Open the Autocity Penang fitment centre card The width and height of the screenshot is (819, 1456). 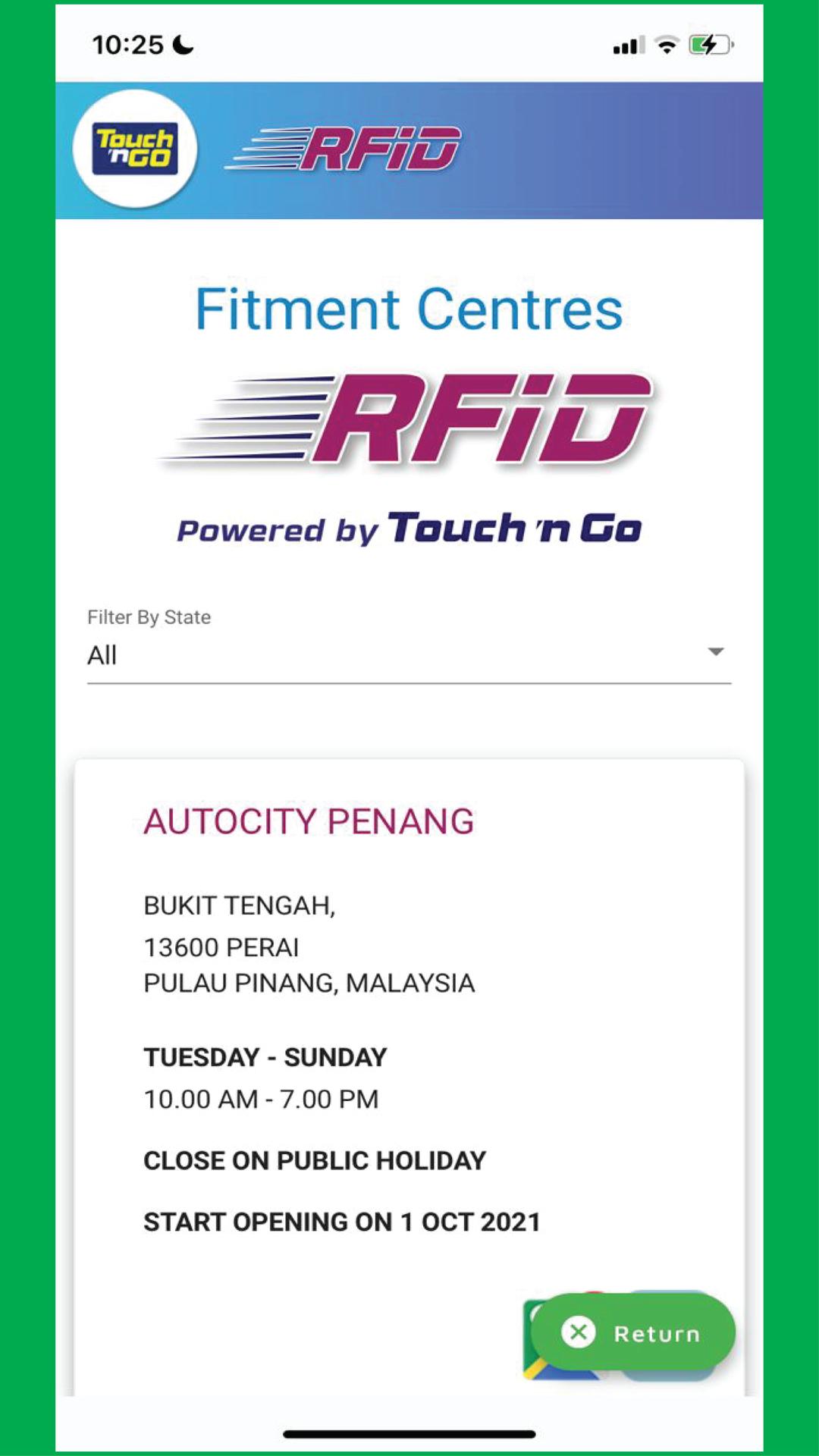(309, 822)
